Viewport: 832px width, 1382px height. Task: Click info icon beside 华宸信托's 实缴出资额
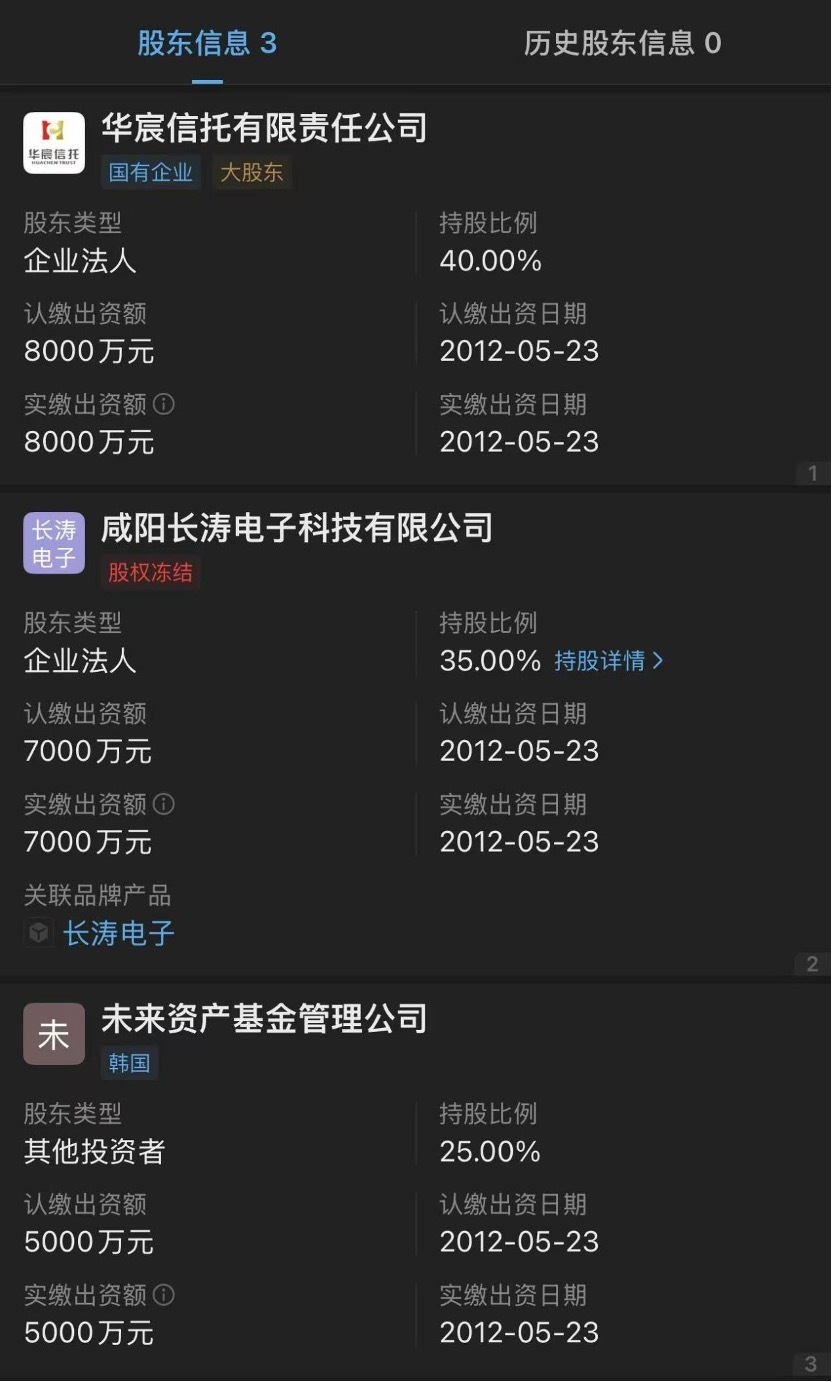(x=164, y=405)
